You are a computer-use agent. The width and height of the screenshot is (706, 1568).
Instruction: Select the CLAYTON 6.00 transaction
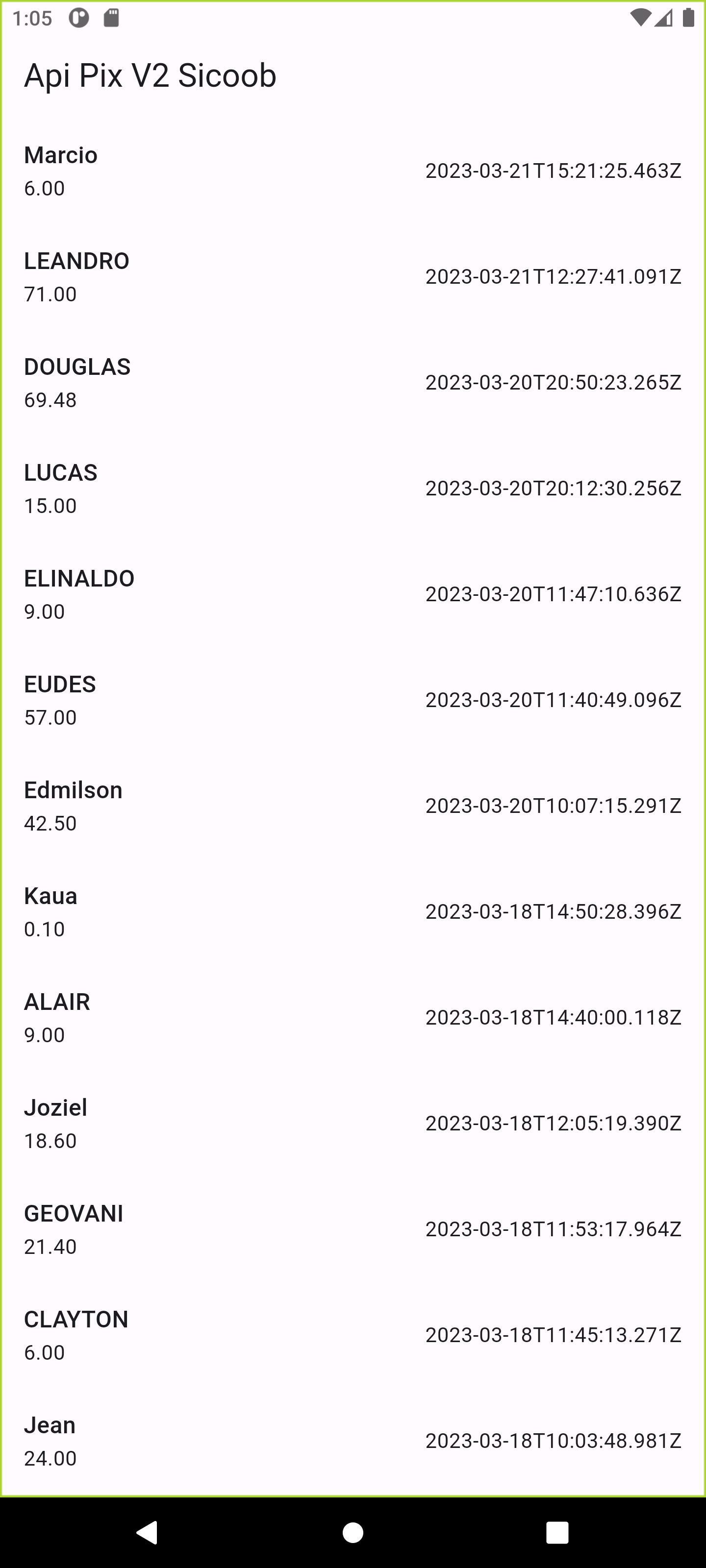click(x=353, y=1336)
